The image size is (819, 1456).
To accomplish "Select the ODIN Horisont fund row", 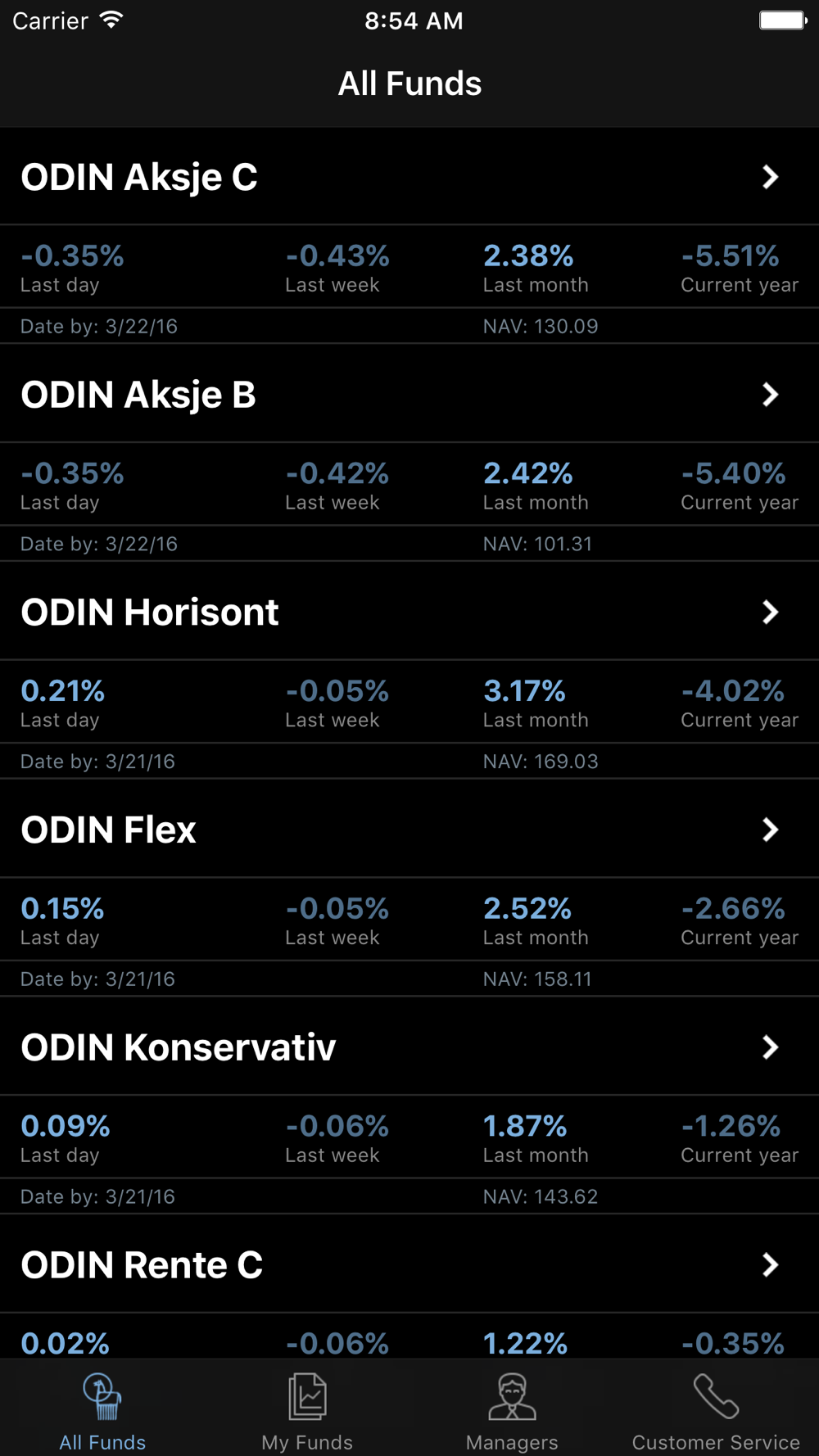I will pos(409,613).
